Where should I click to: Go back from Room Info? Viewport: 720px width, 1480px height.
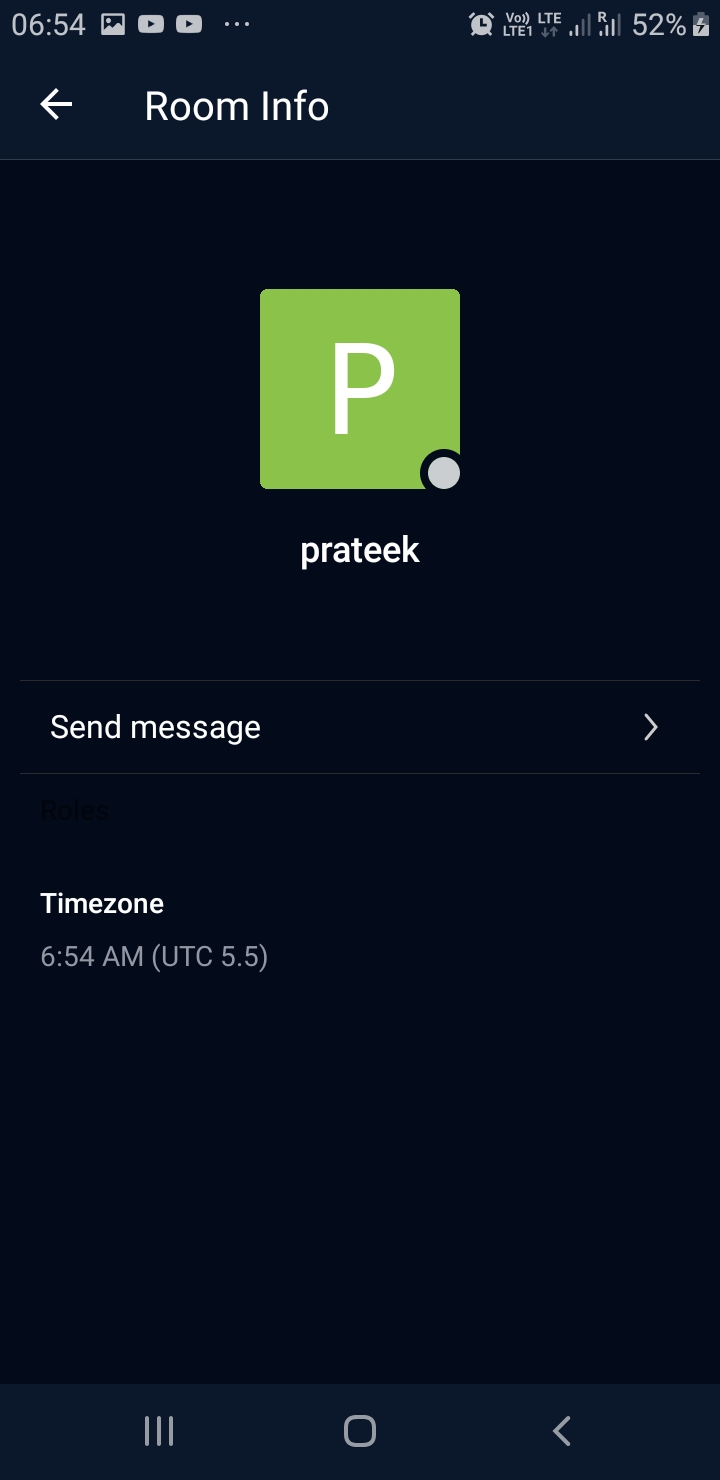(56, 105)
